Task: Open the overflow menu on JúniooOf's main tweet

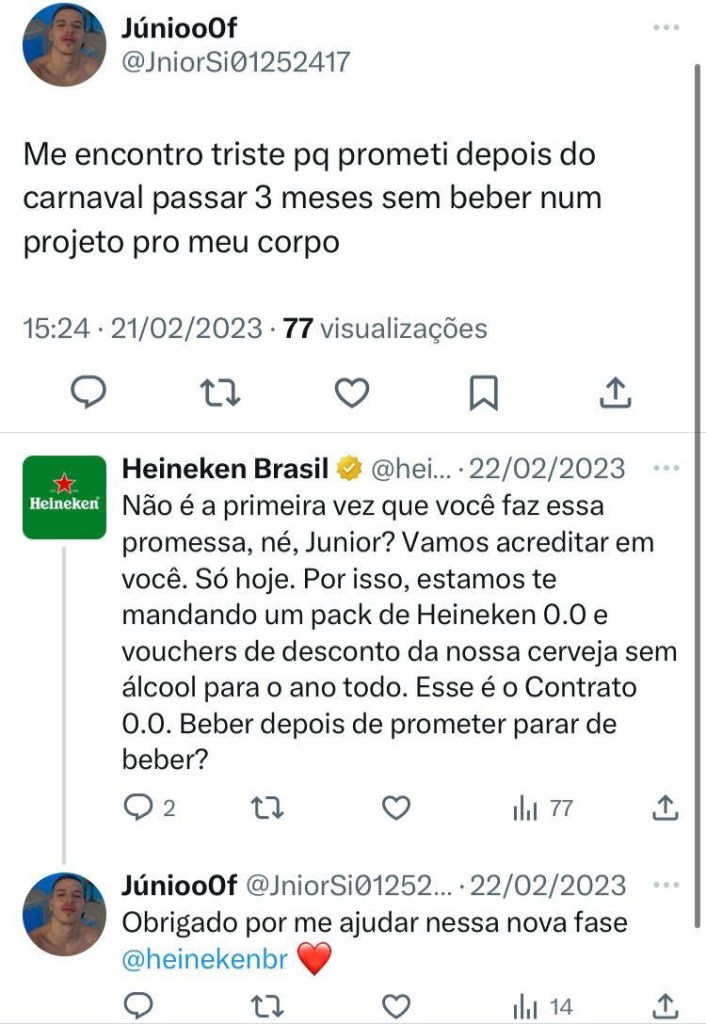Action: tap(665, 28)
